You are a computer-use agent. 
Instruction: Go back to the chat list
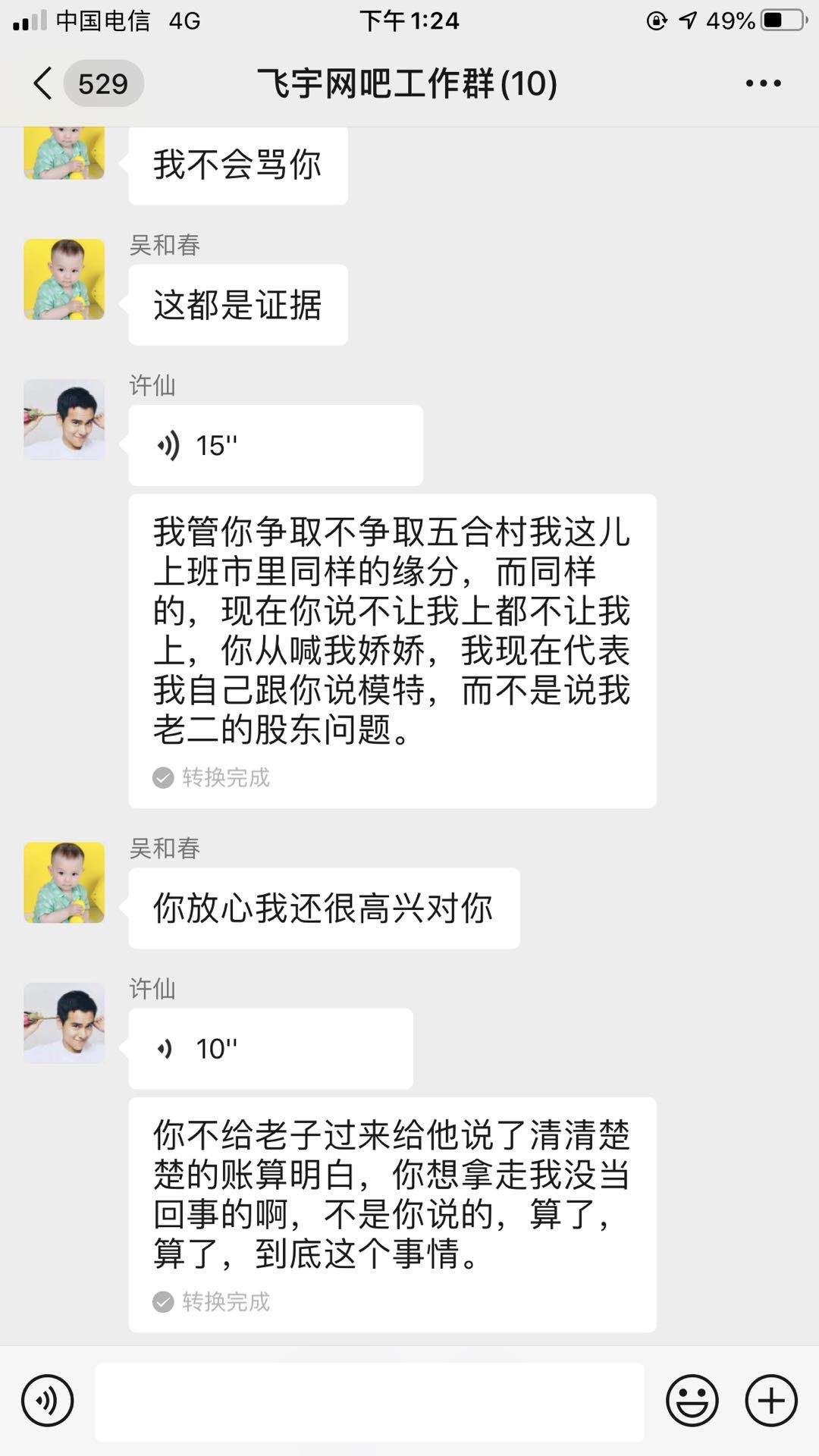point(44,83)
